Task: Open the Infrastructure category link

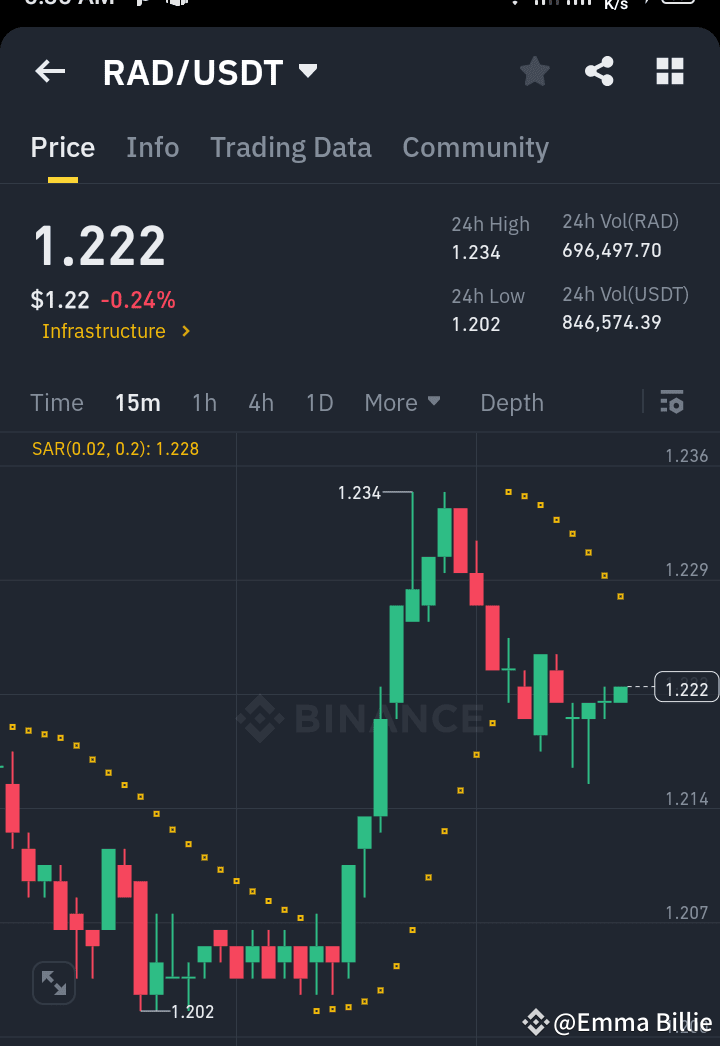Action: tap(106, 331)
